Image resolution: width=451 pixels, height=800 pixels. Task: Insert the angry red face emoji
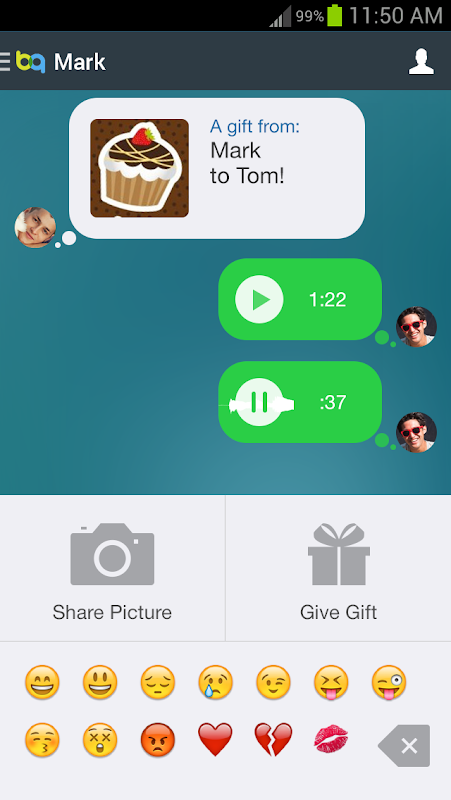(x=158, y=740)
